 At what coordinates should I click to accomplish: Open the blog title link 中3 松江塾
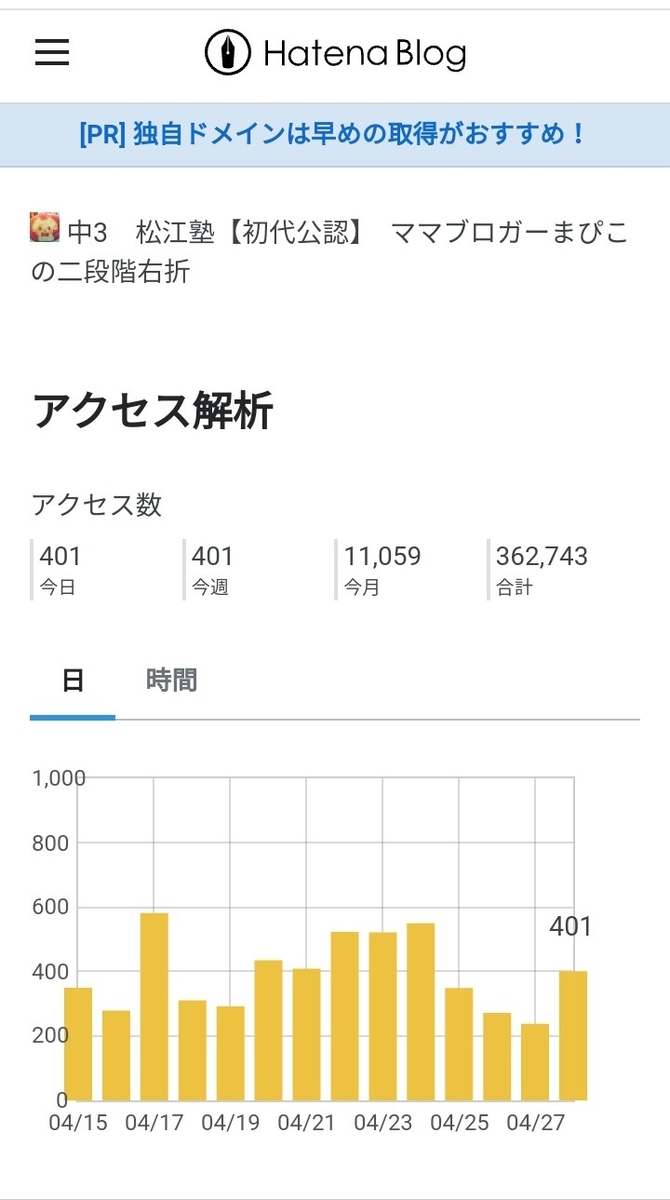(330, 251)
